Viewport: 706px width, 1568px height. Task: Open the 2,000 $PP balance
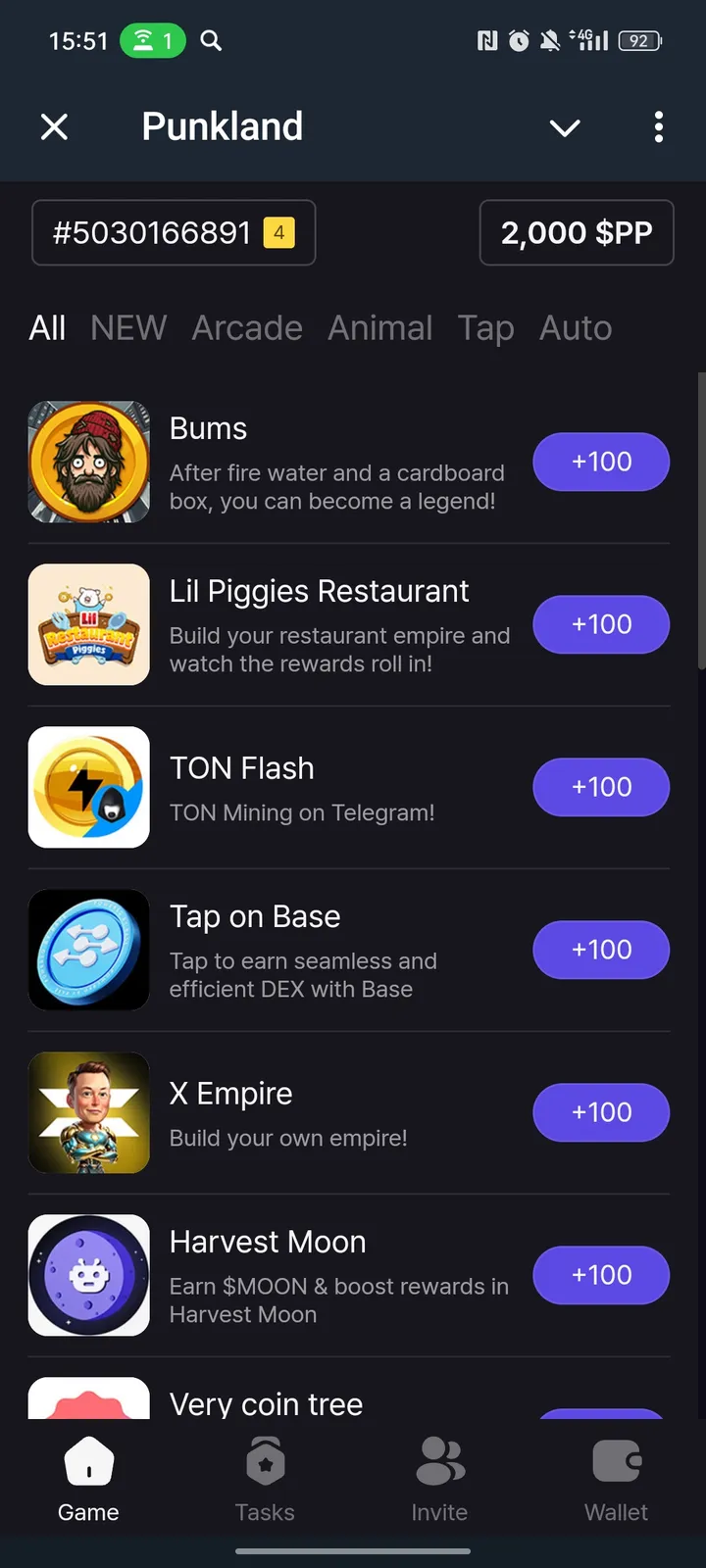tap(577, 232)
